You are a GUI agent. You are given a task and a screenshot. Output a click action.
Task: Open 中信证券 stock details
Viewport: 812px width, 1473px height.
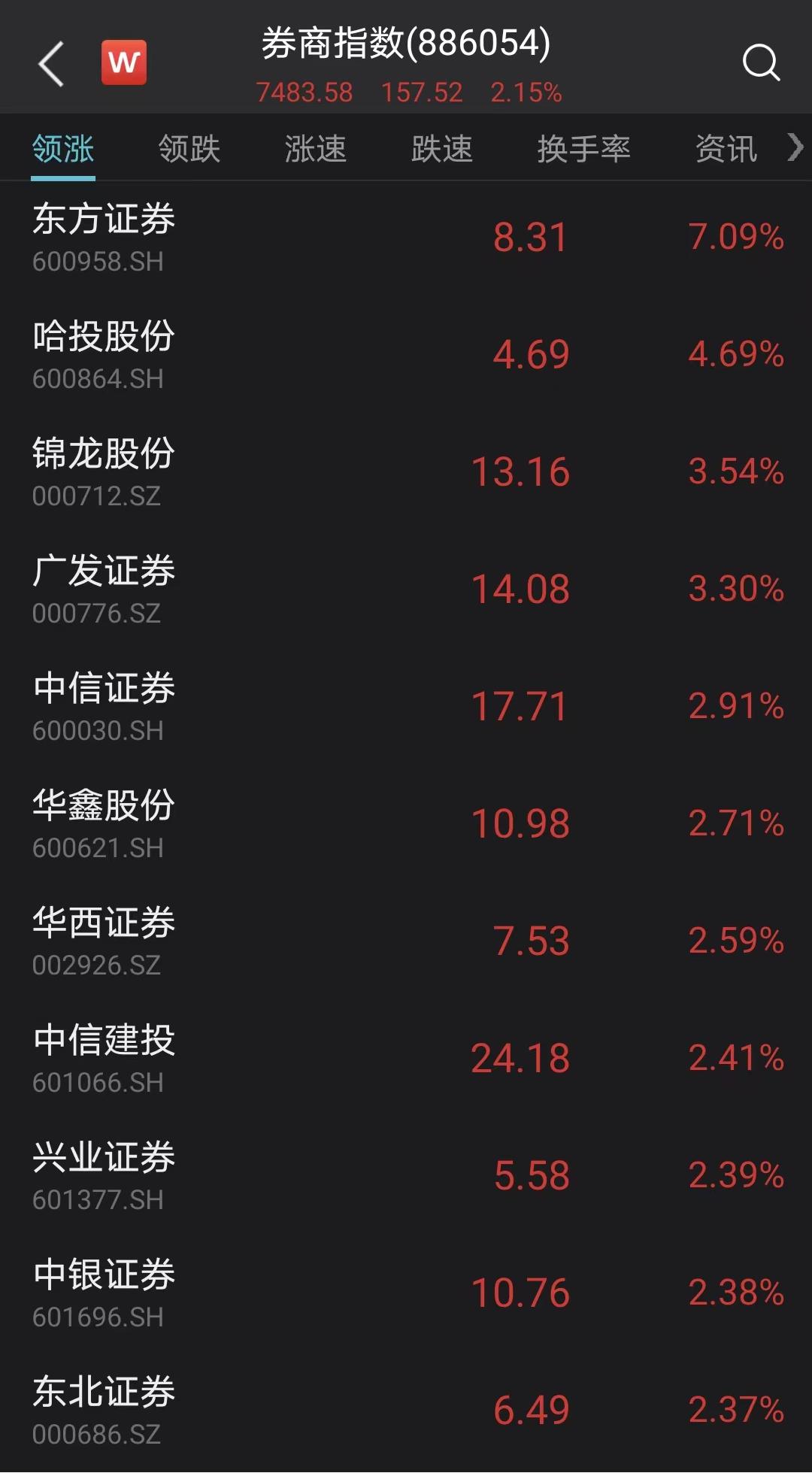(406, 708)
